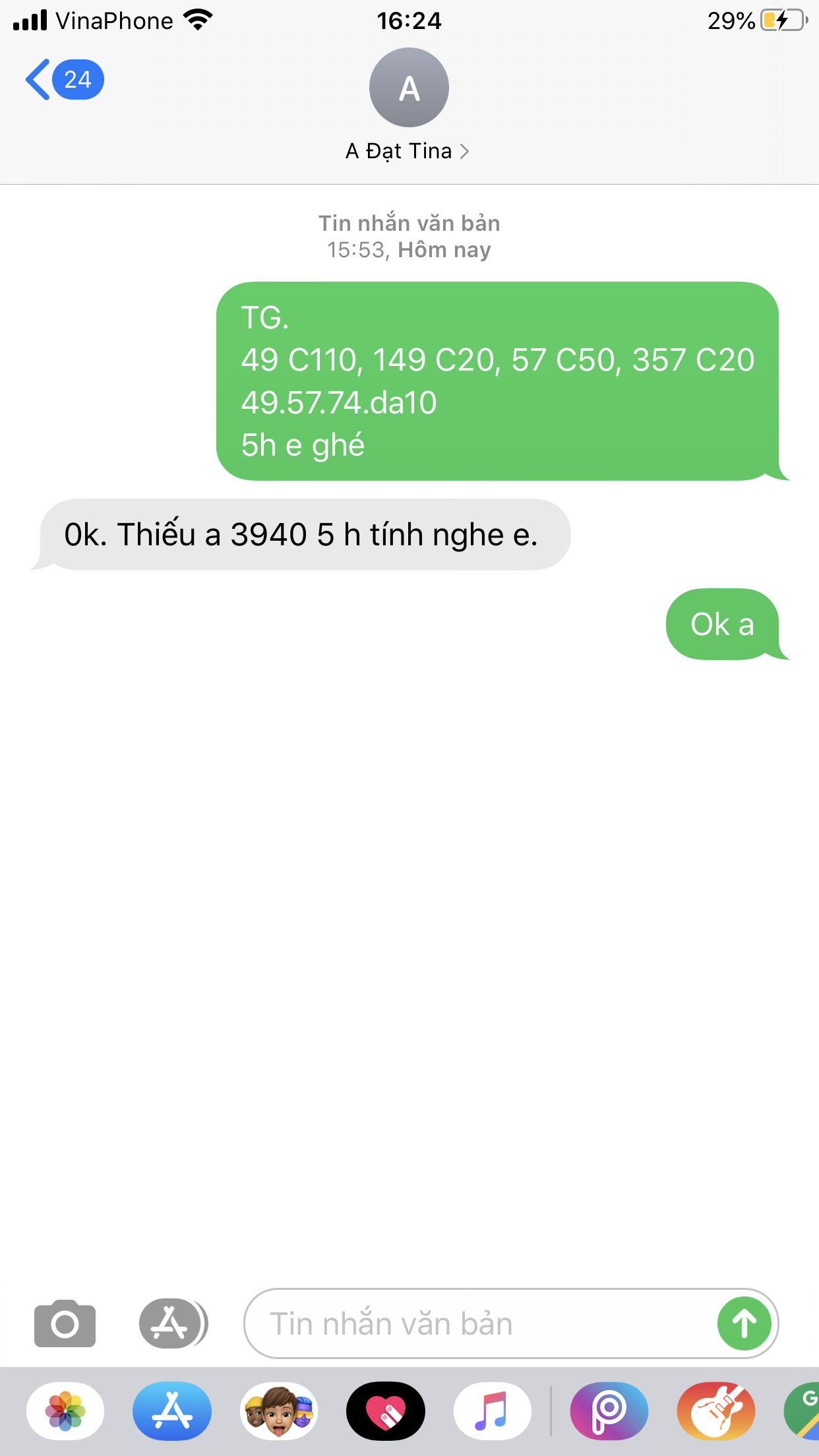Open the camera to attach a photo
Screen dimensions: 819x1456
[65, 1323]
